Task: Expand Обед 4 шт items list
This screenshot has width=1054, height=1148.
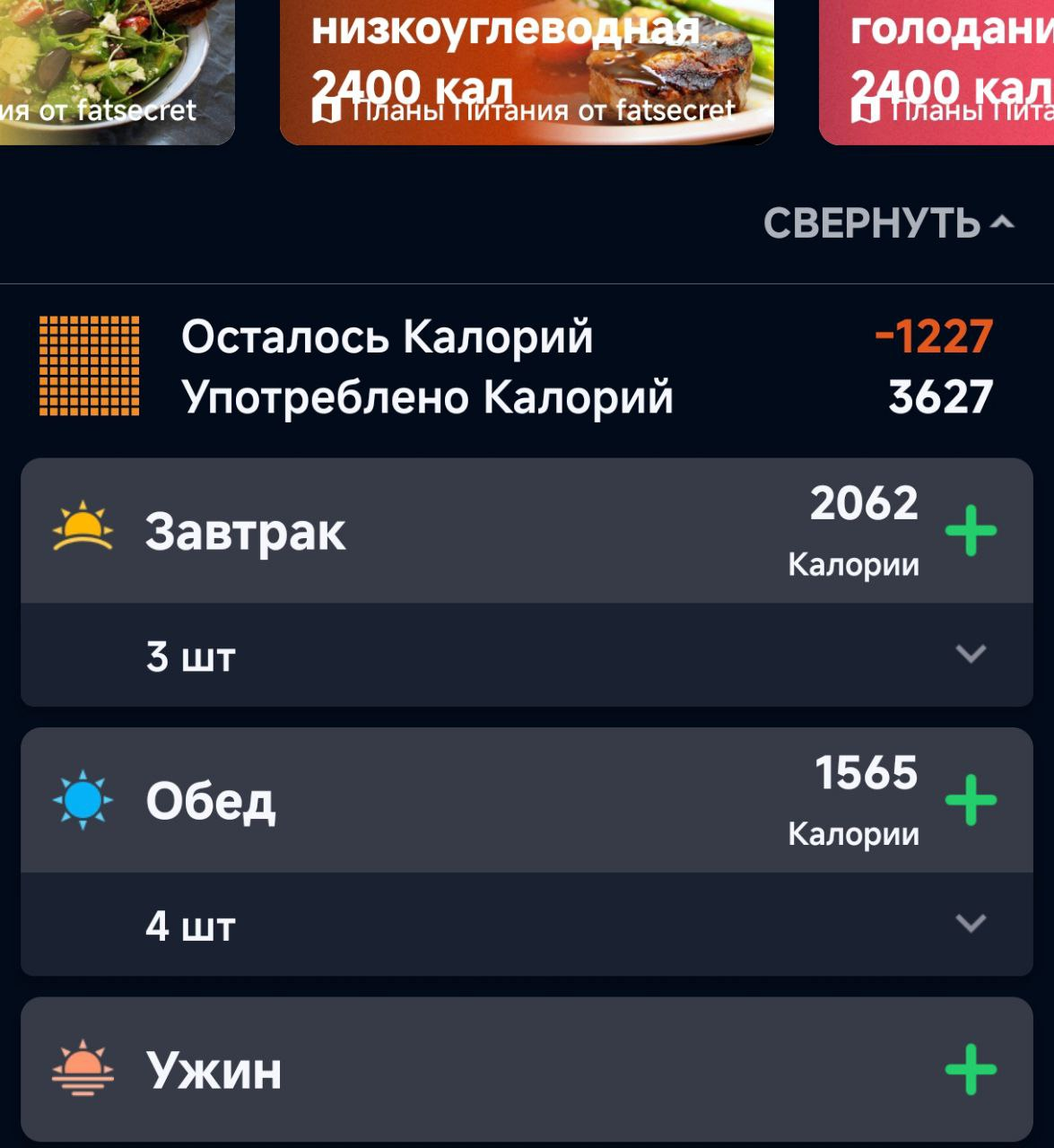Action: [x=971, y=923]
